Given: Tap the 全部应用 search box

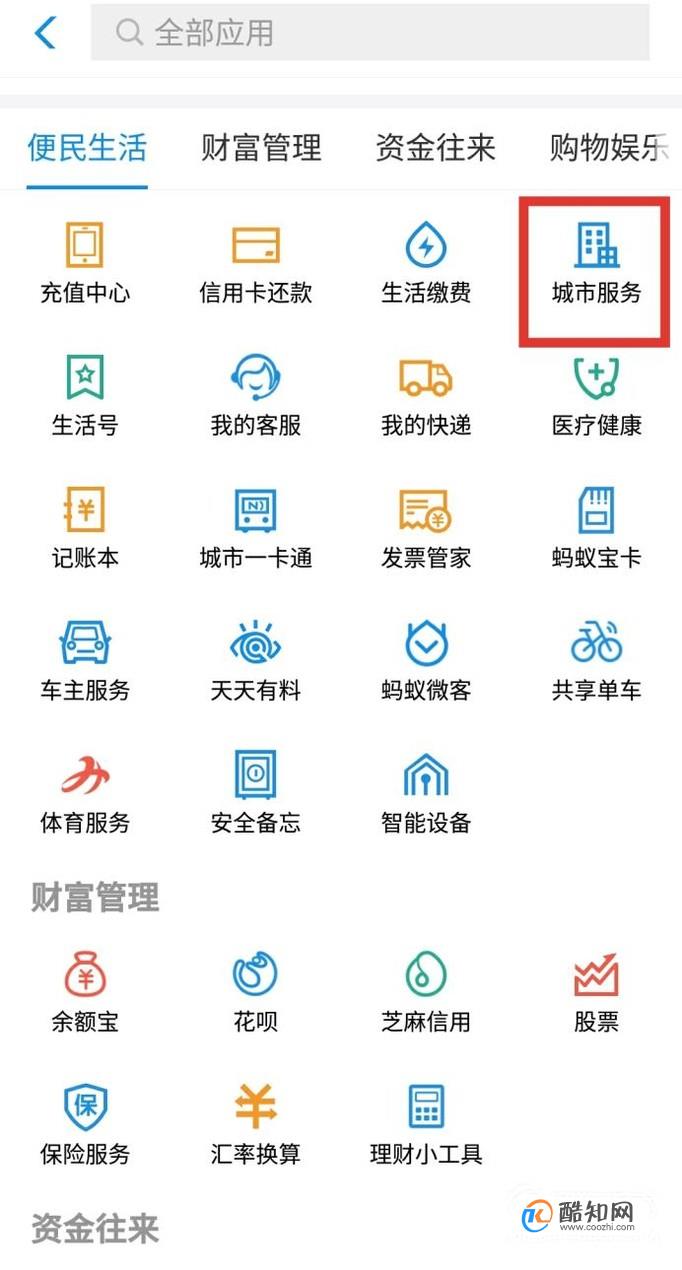Looking at the screenshot, I should (x=370, y=33).
